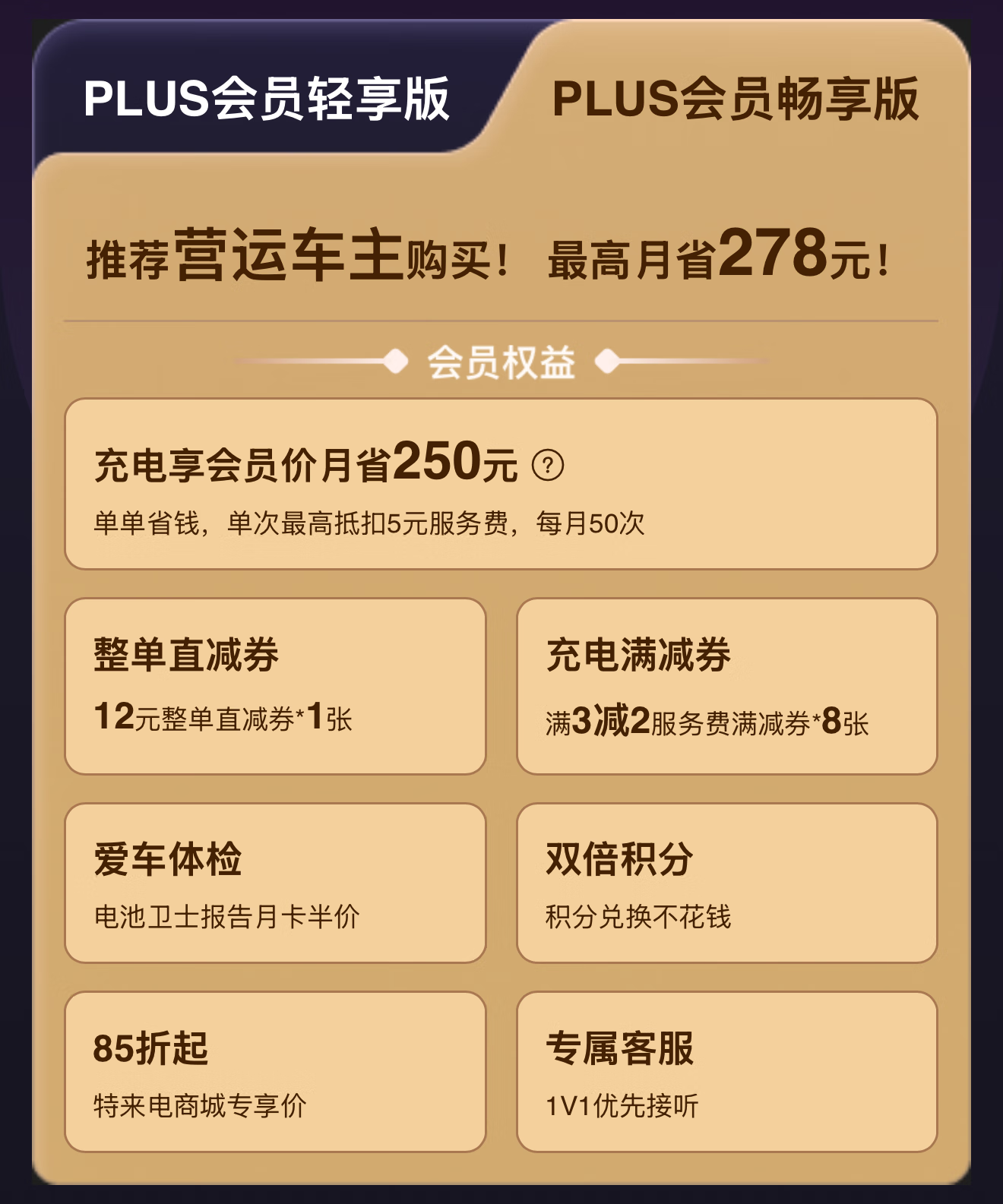Switch to the PLUS会员轻享版 tab
Image resolution: width=1003 pixels, height=1204 pixels.
tap(266, 99)
